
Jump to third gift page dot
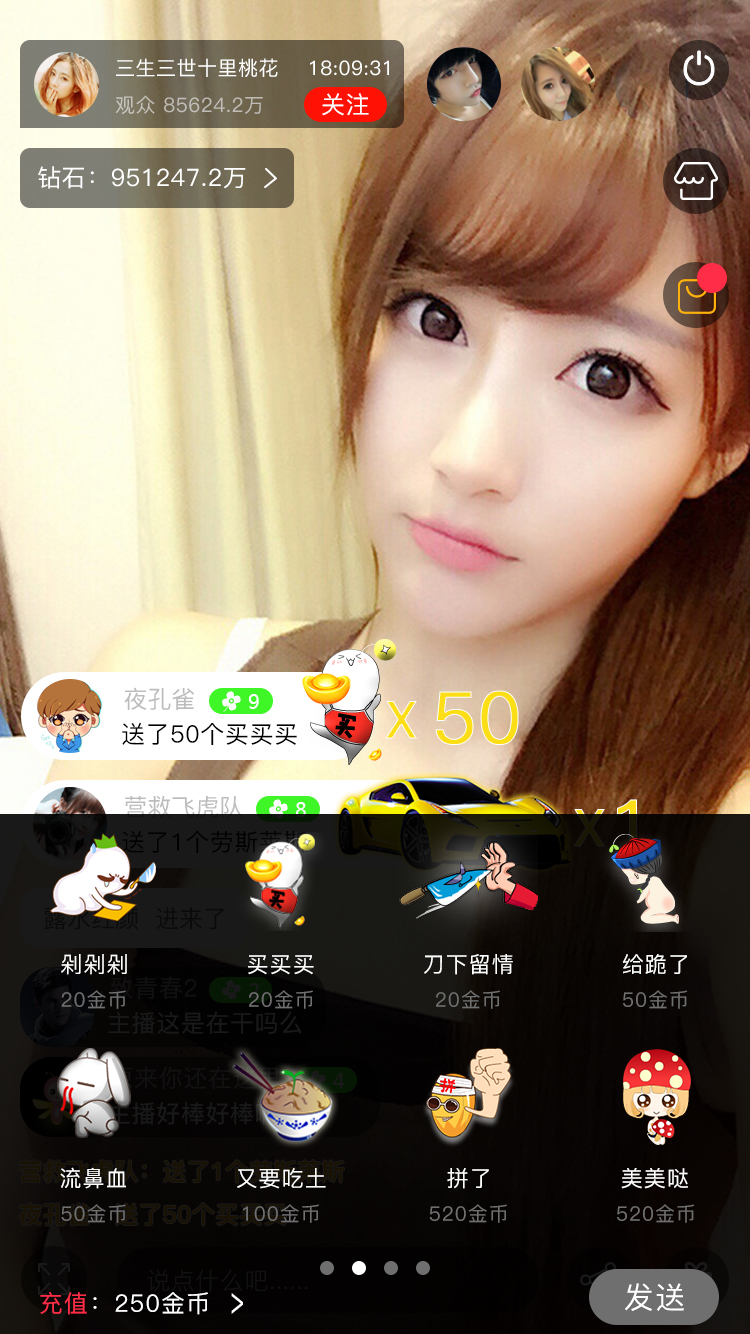click(391, 1268)
